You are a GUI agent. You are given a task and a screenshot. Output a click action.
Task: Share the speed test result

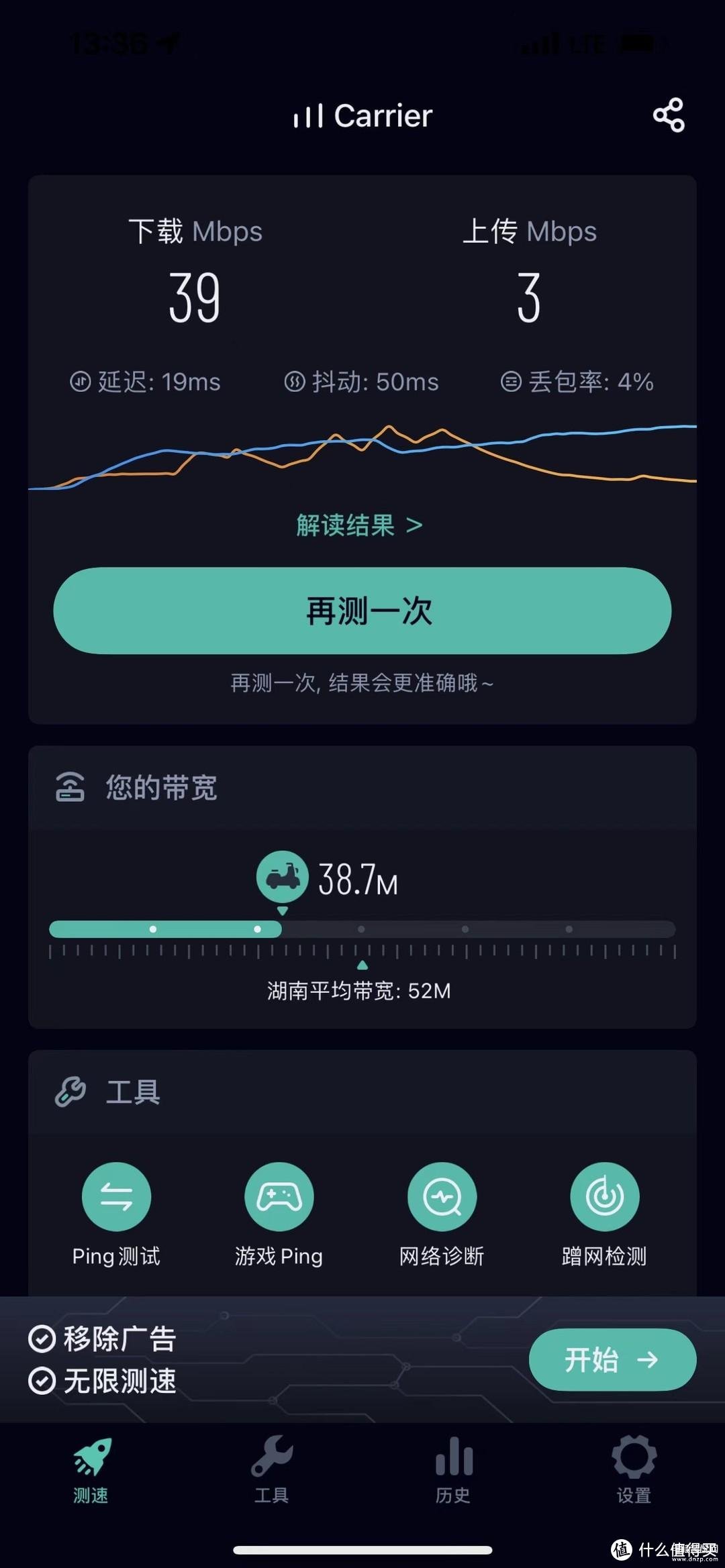point(669,115)
